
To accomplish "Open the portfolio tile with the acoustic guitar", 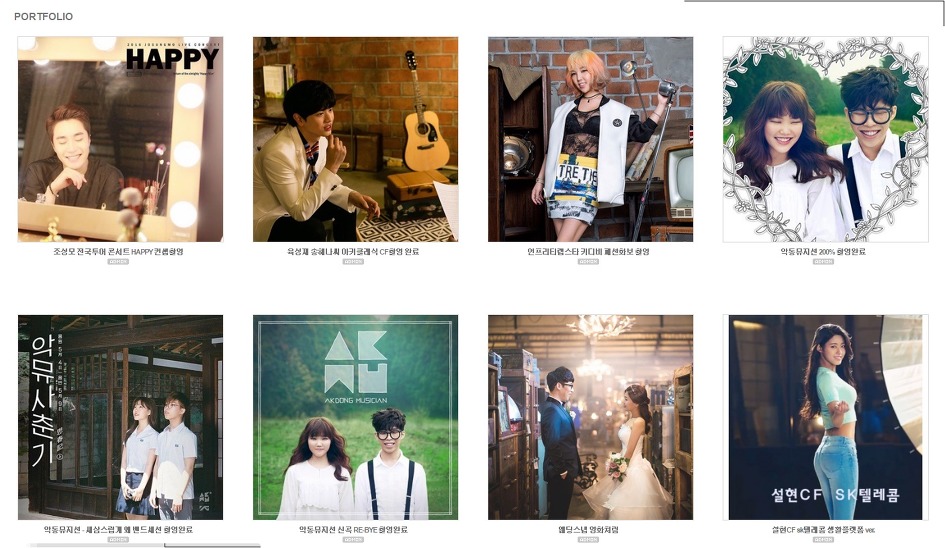I will pyautogui.click(x=355, y=139).
